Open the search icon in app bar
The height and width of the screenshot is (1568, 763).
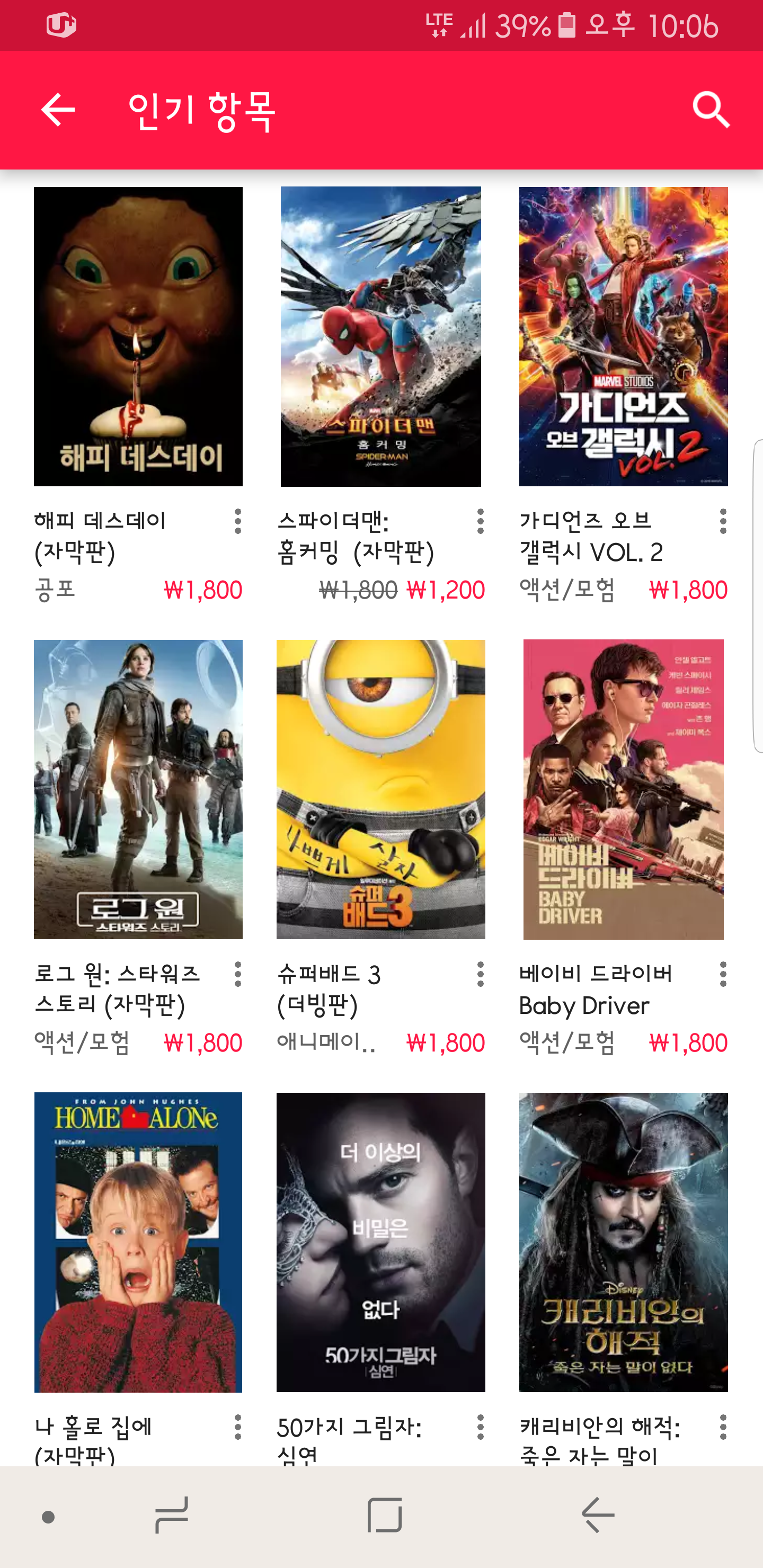click(x=711, y=110)
